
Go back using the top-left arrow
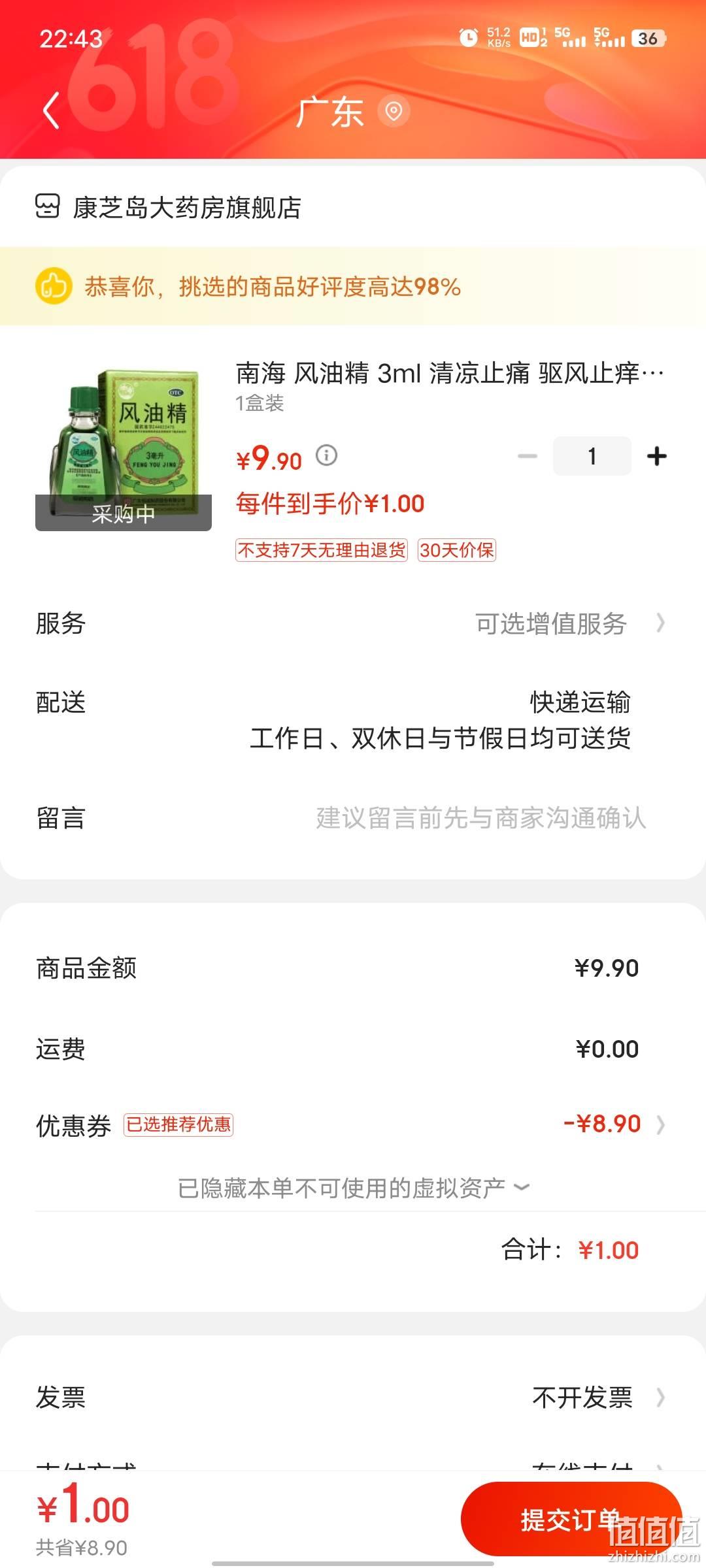point(51,110)
